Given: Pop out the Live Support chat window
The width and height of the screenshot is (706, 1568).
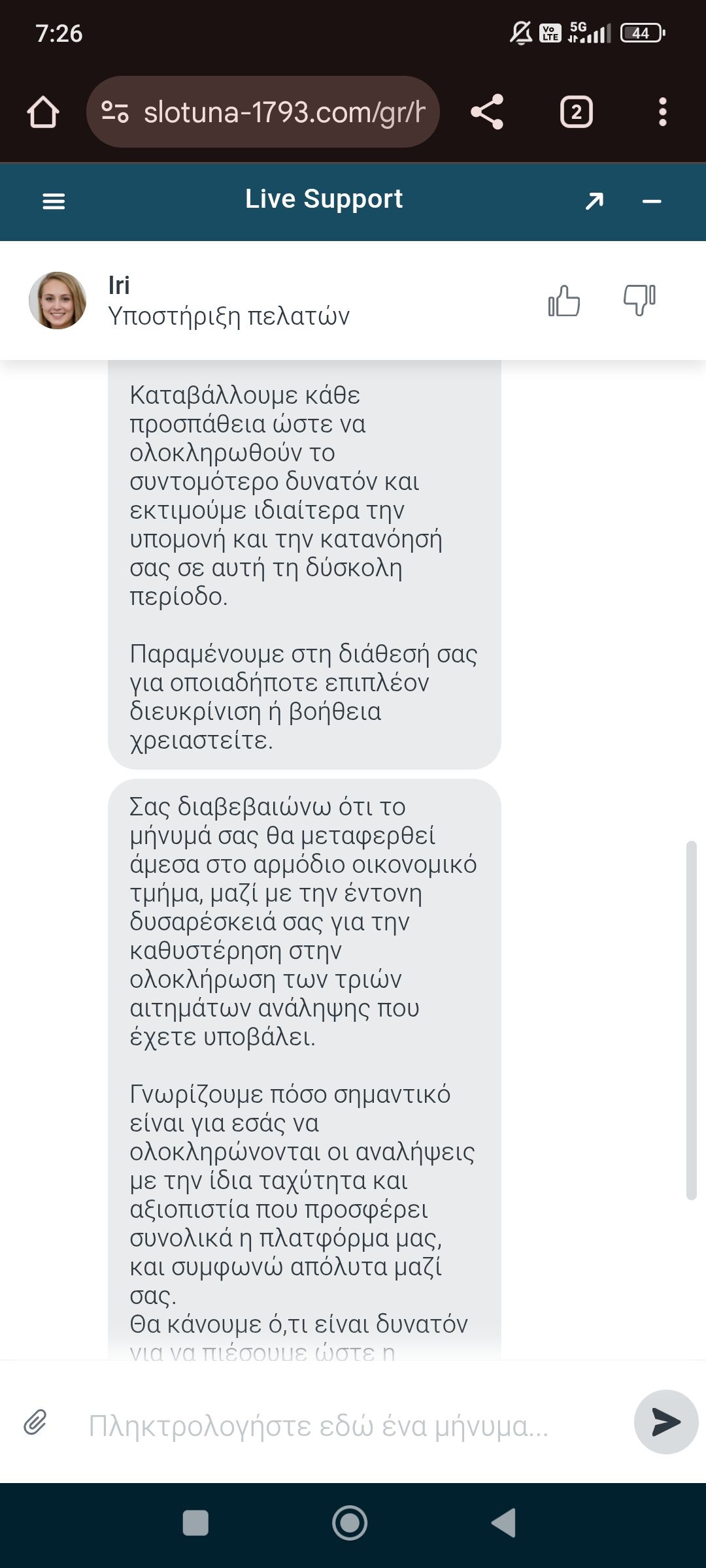Looking at the screenshot, I should pyautogui.click(x=594, y=201).
